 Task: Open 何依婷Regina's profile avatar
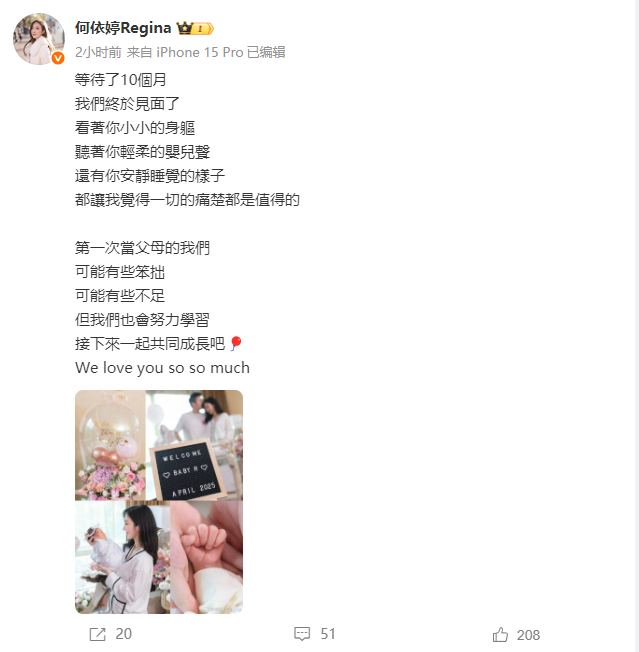[x=38, y=39]
